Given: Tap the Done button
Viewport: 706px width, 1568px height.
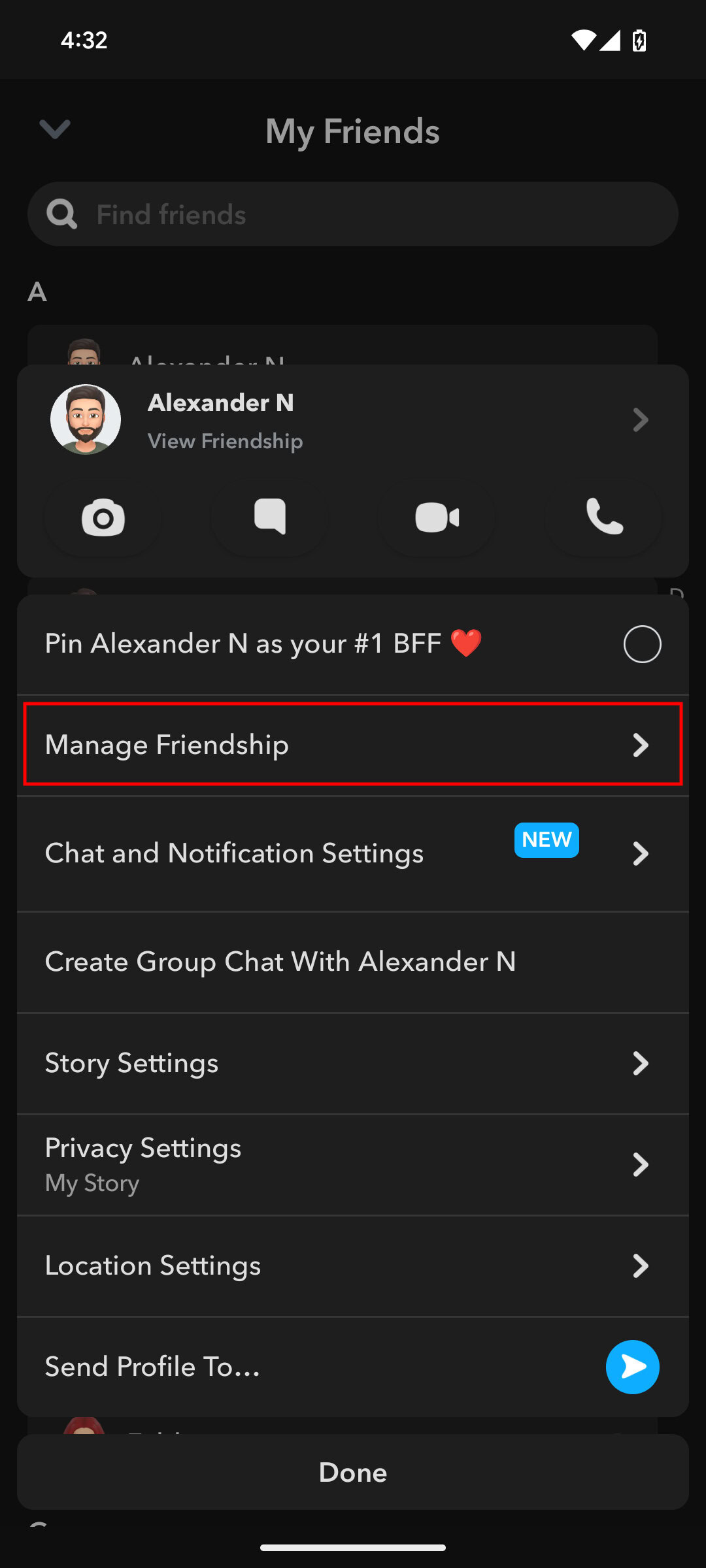Looking at the screenshot, I should 352,1472.
